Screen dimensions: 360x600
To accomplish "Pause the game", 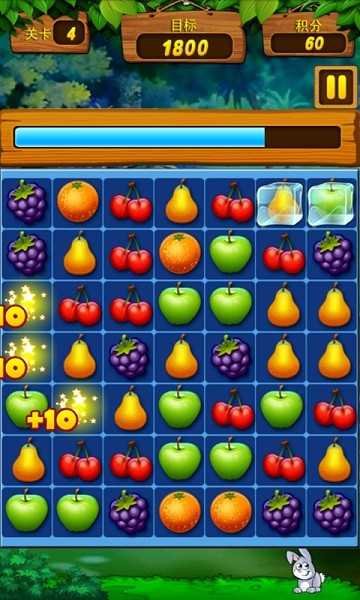I will [336, 87].
